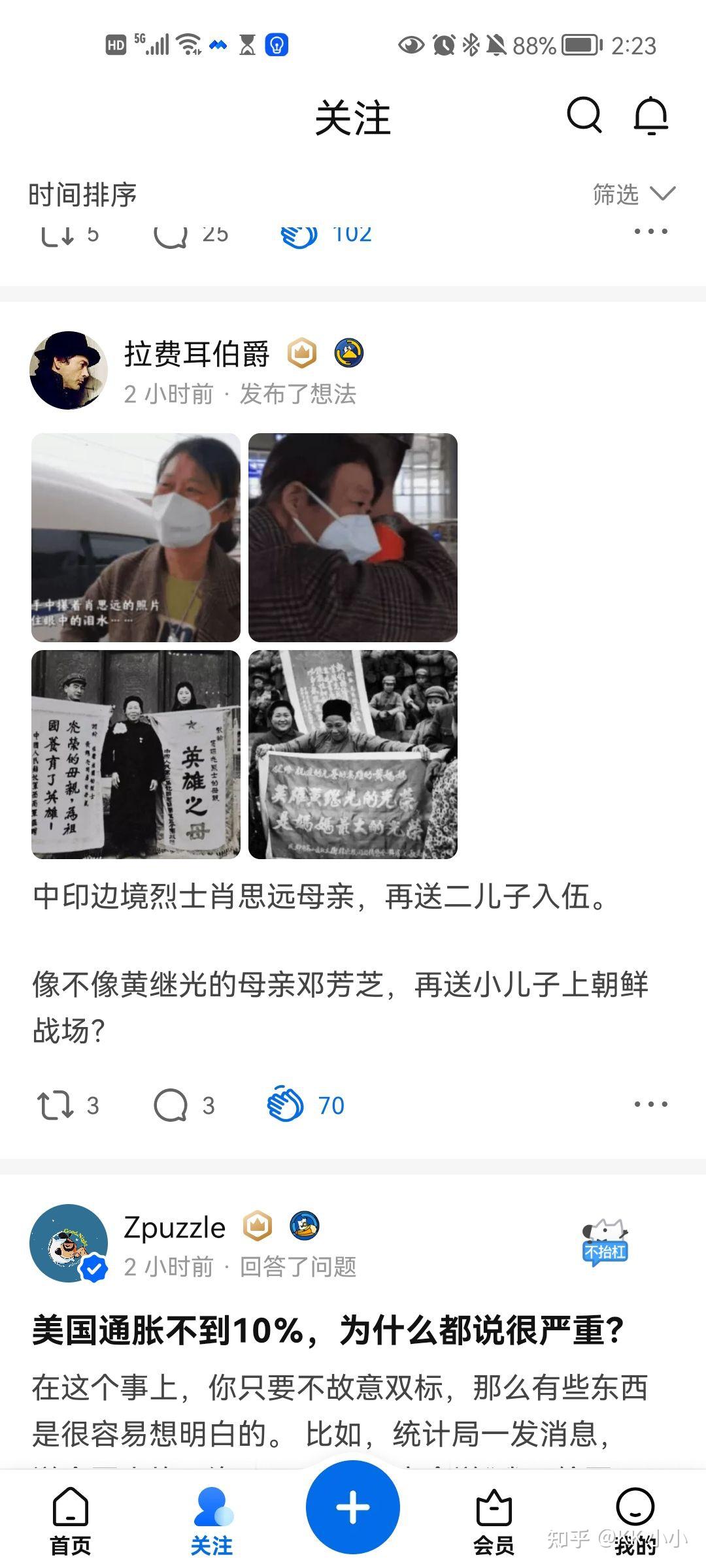Open the 英雄之母 black-and-white photo

136,754
